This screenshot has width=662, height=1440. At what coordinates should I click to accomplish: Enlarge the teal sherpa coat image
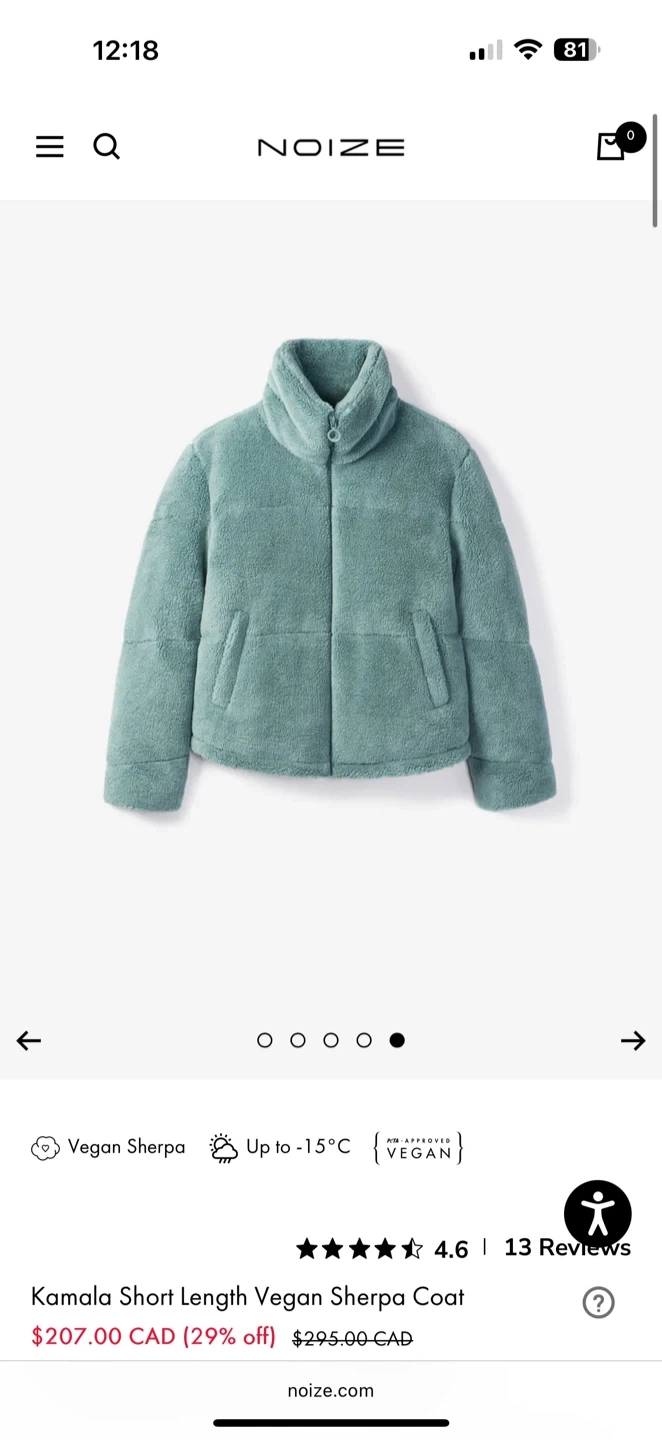[330, 575]
